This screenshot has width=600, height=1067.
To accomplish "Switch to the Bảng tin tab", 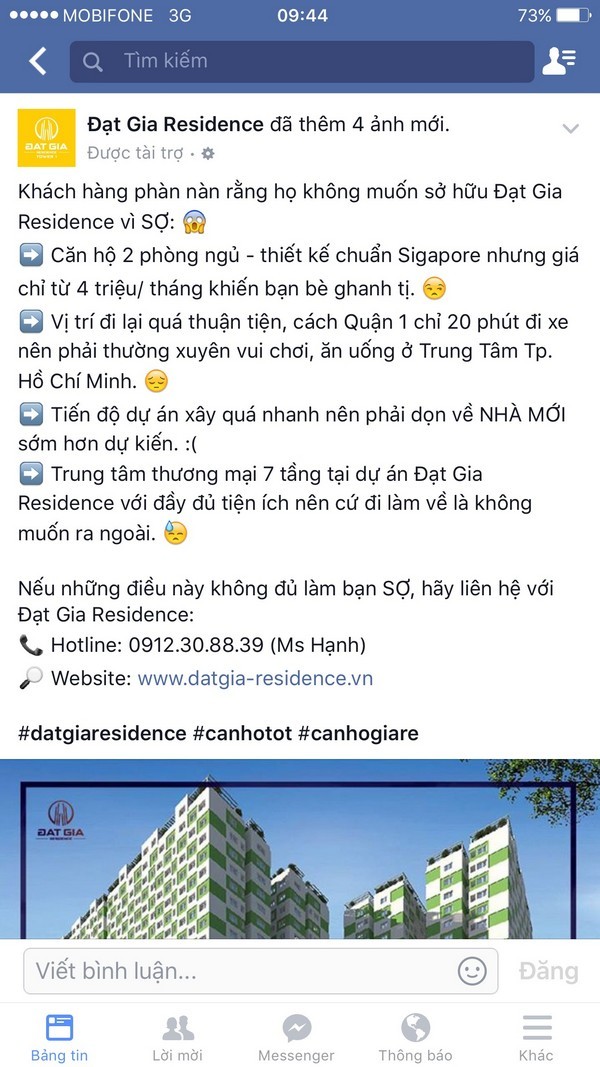I will (x=59, y=1037).
